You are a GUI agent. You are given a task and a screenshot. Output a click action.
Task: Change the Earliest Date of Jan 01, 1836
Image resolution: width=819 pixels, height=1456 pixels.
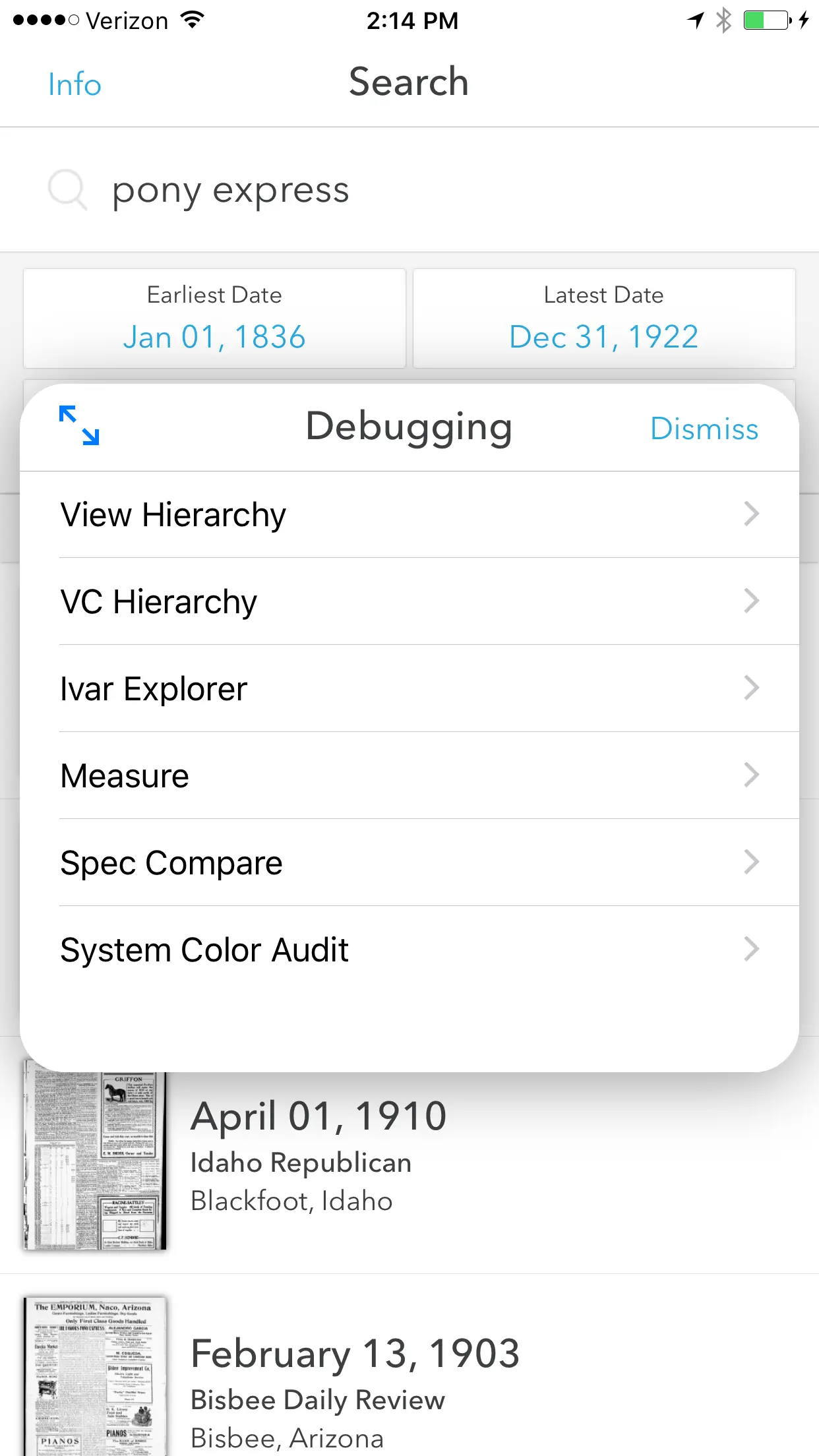(214, 319)
